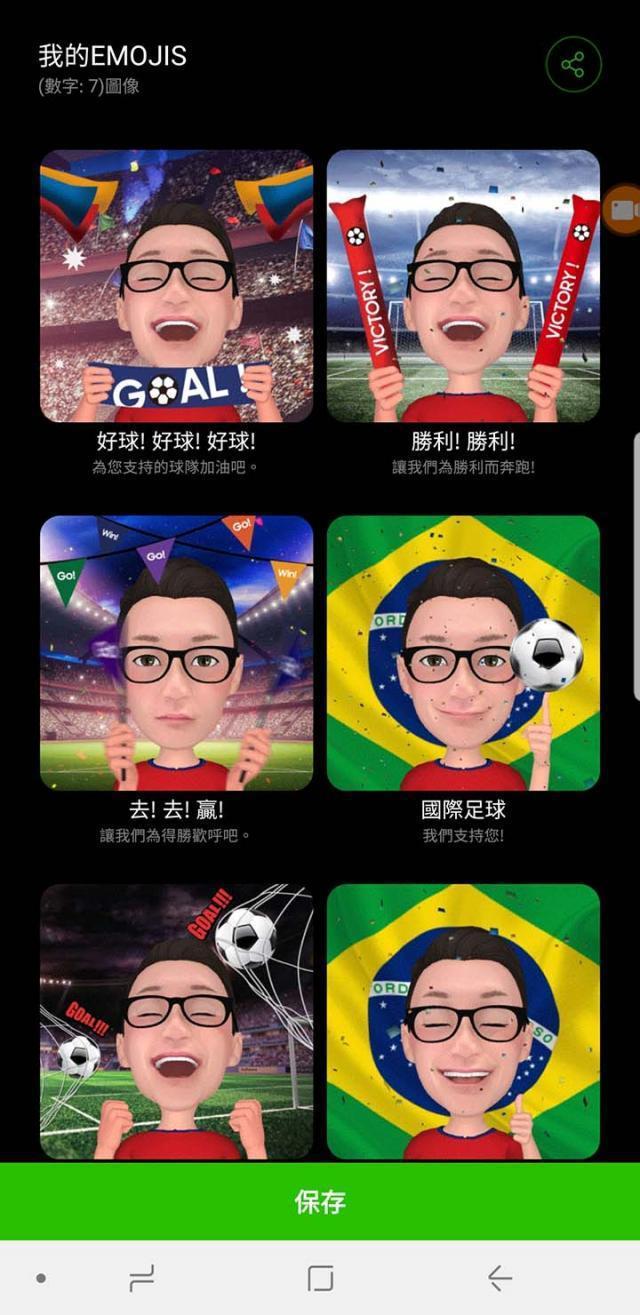Open the 去! 去! 贏! emoji
This screenshot has width=640, height=1315.
[176, 653]
